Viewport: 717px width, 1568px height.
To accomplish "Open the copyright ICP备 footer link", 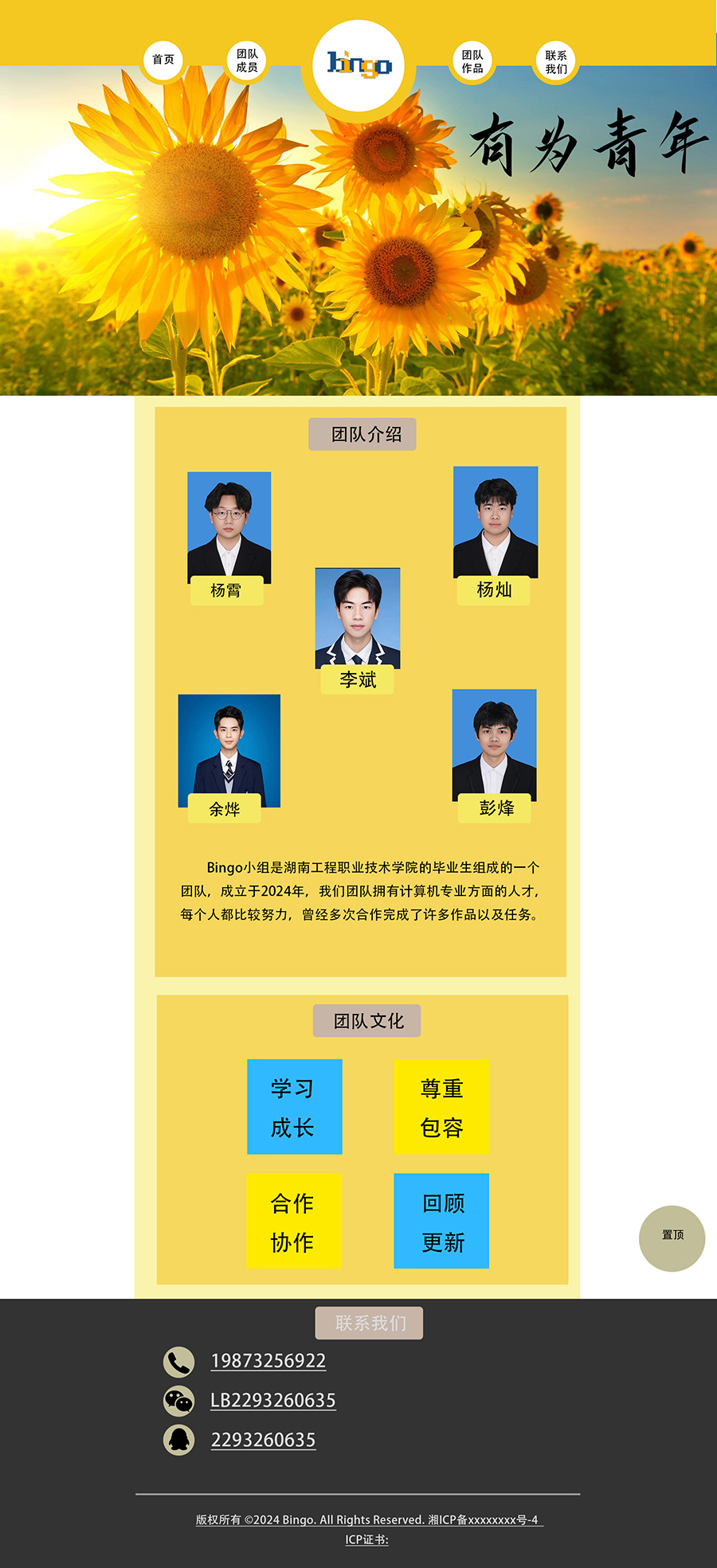I will (368, 1519).
